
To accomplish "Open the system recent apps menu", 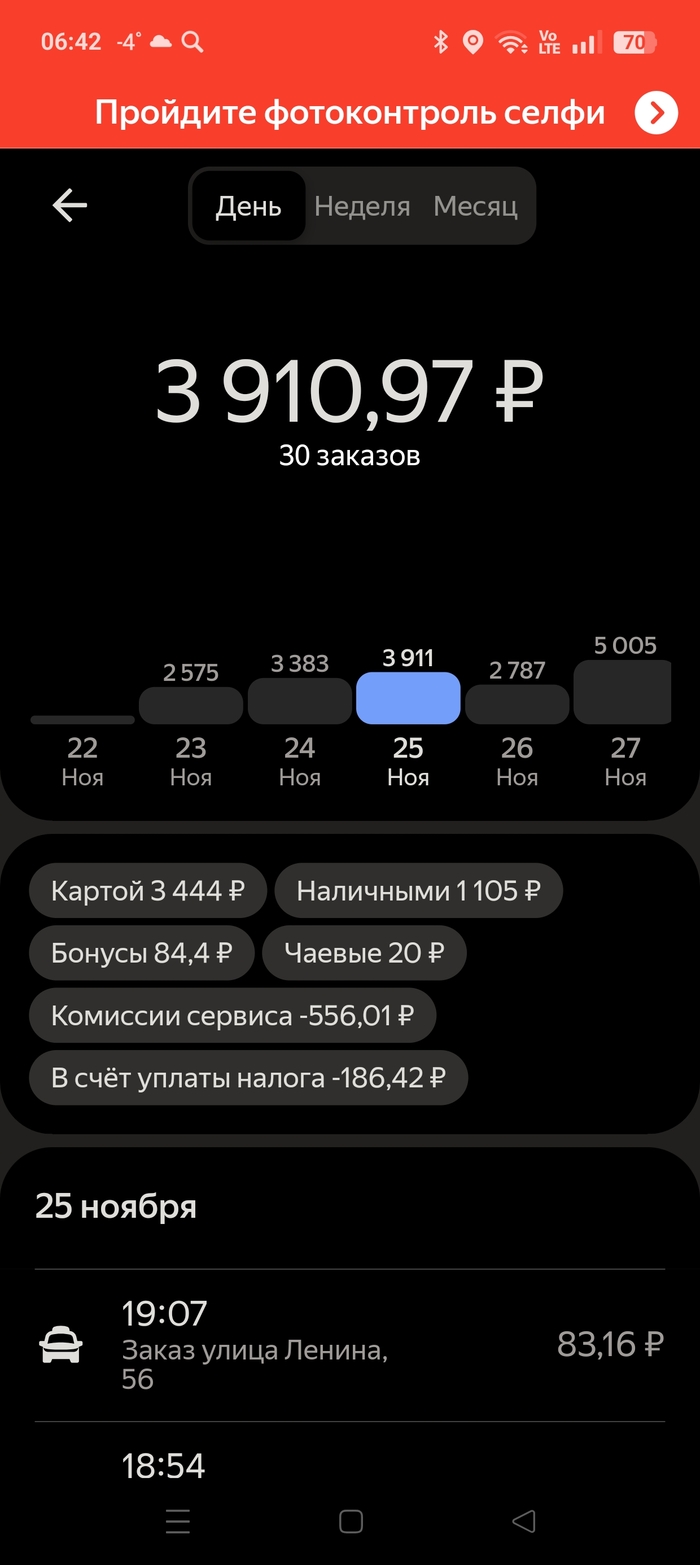I will 178,1521.
